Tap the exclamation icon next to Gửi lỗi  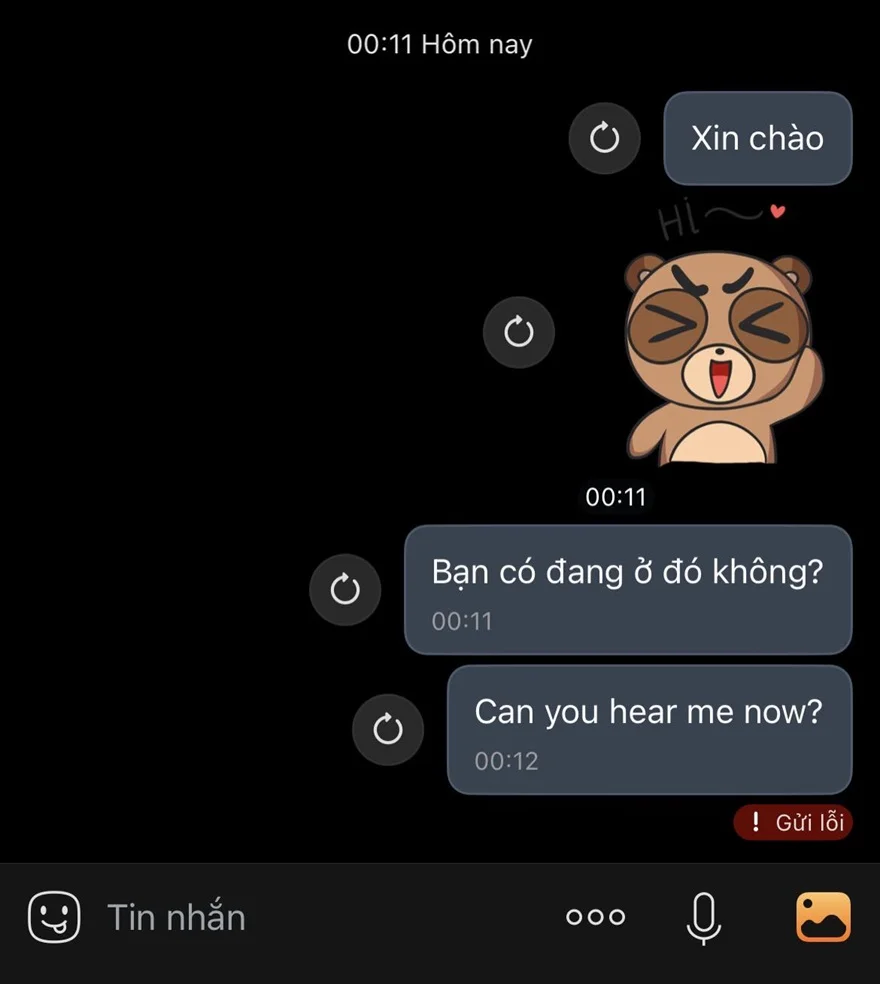tap(753, 823)
